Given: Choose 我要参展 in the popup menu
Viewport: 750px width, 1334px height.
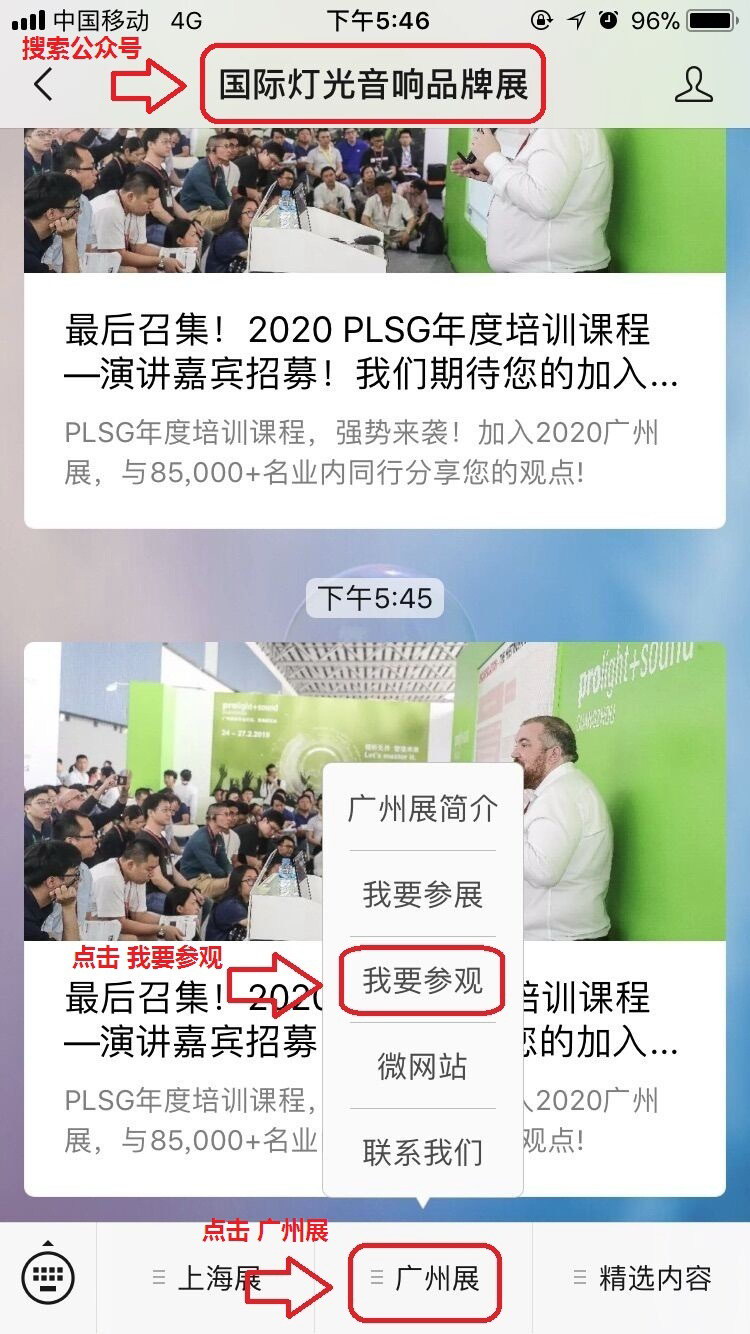Looking at the screenshot, I should pos(422,894).
